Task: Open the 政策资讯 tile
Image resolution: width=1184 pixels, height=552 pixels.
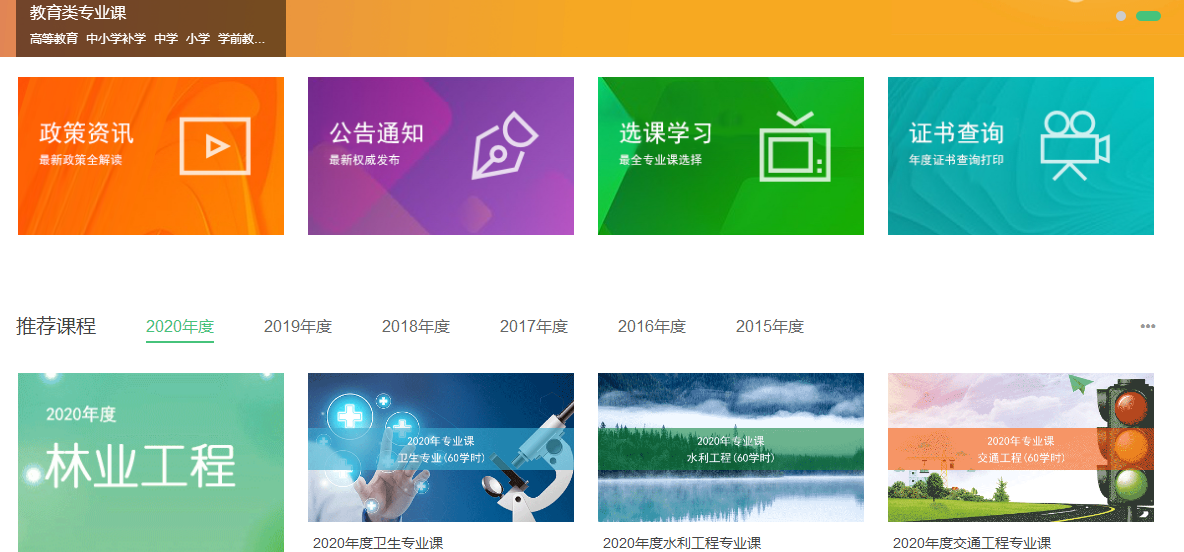Action: [x=150, y=156]
